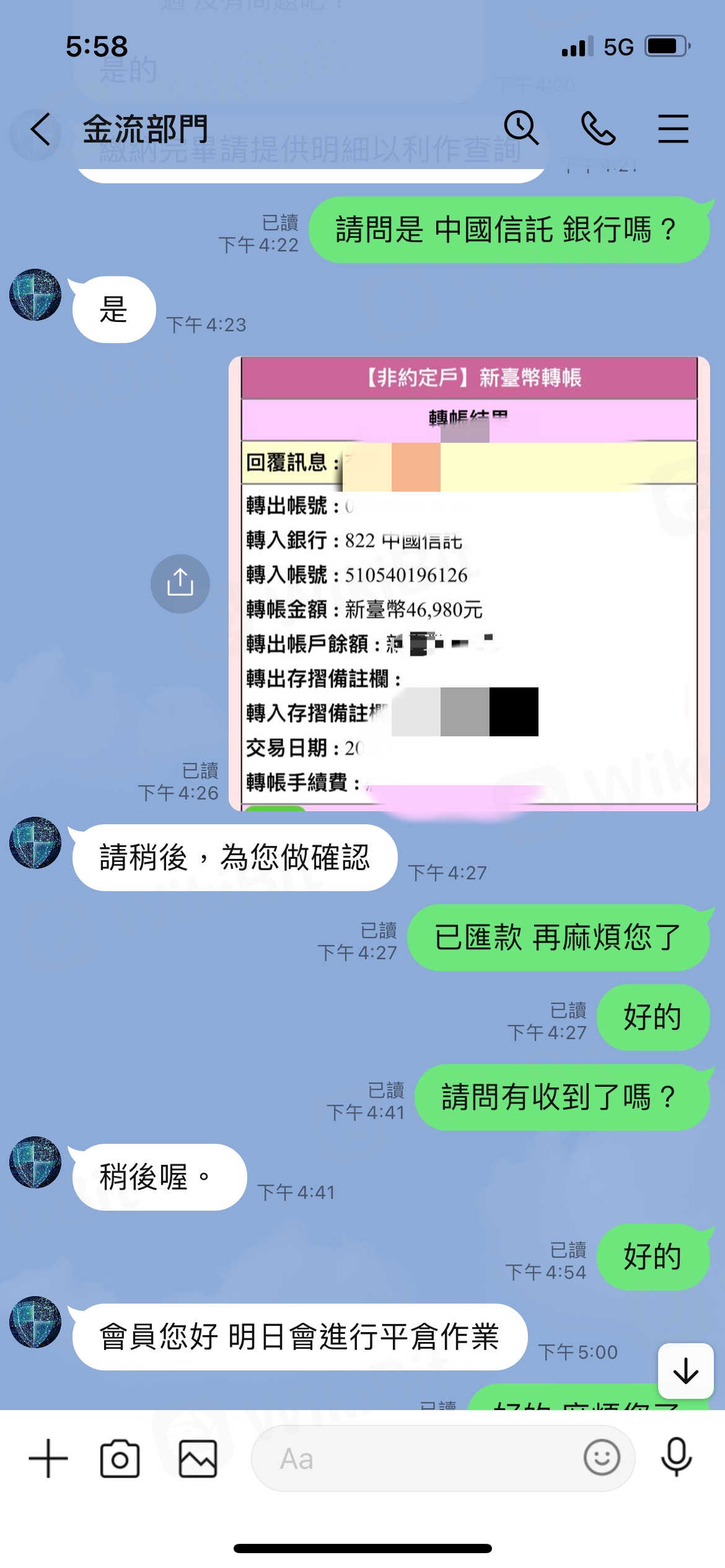
Task: Start a voice call with 金流部門
Action: point(597,128)
